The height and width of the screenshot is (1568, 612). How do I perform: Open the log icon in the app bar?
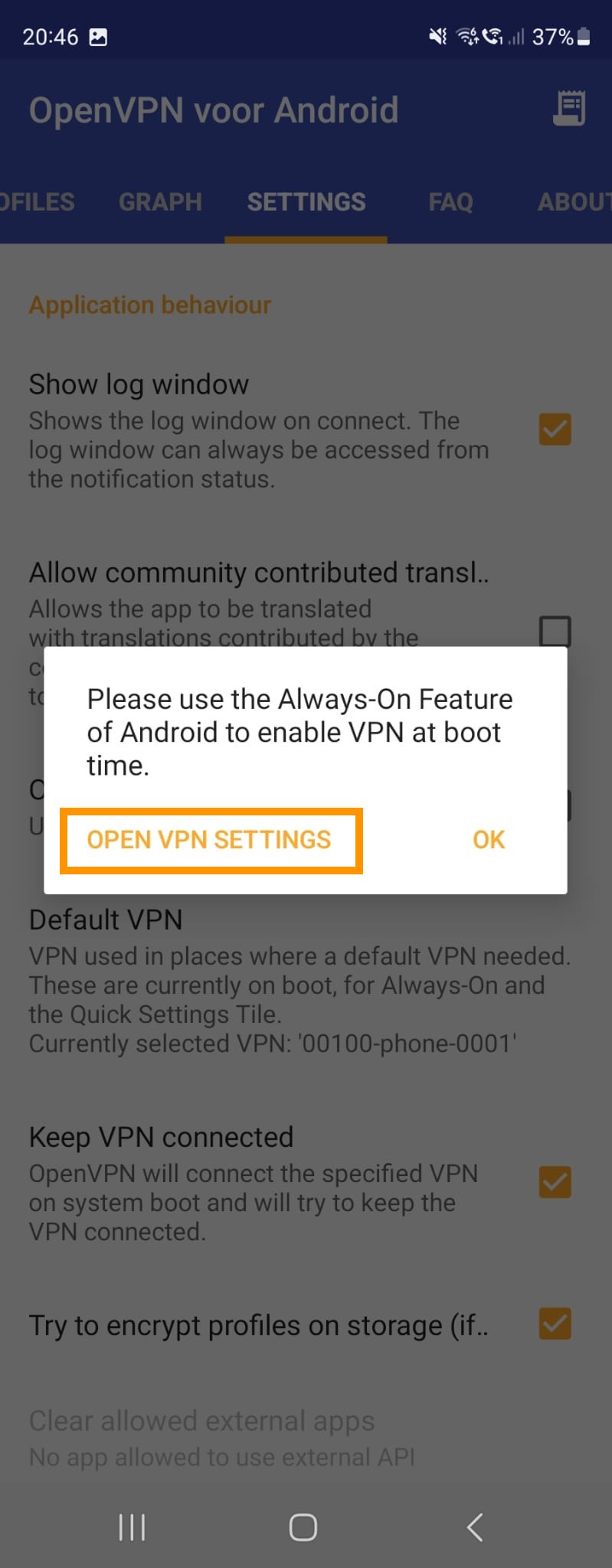pyautogui.click(x=569, y=109)
